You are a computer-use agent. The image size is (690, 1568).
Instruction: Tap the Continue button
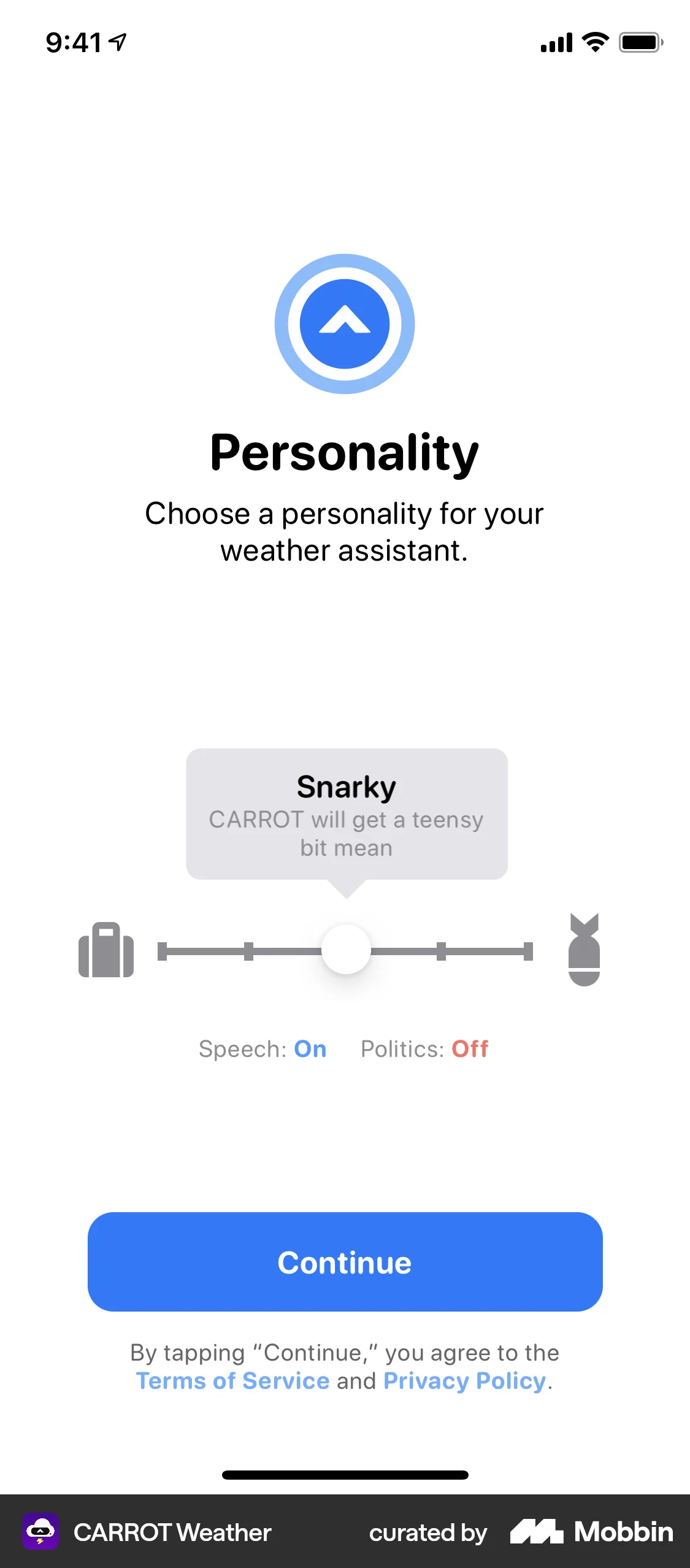(x=345, y=1261)
